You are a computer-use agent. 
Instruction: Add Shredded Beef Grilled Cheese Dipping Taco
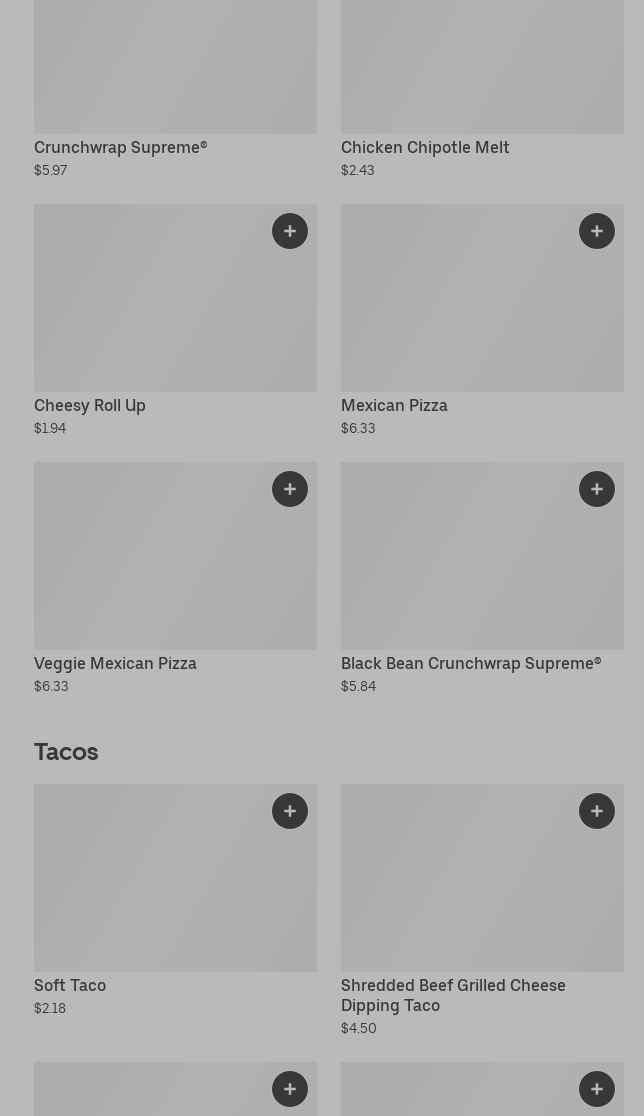tap(597, 811)
